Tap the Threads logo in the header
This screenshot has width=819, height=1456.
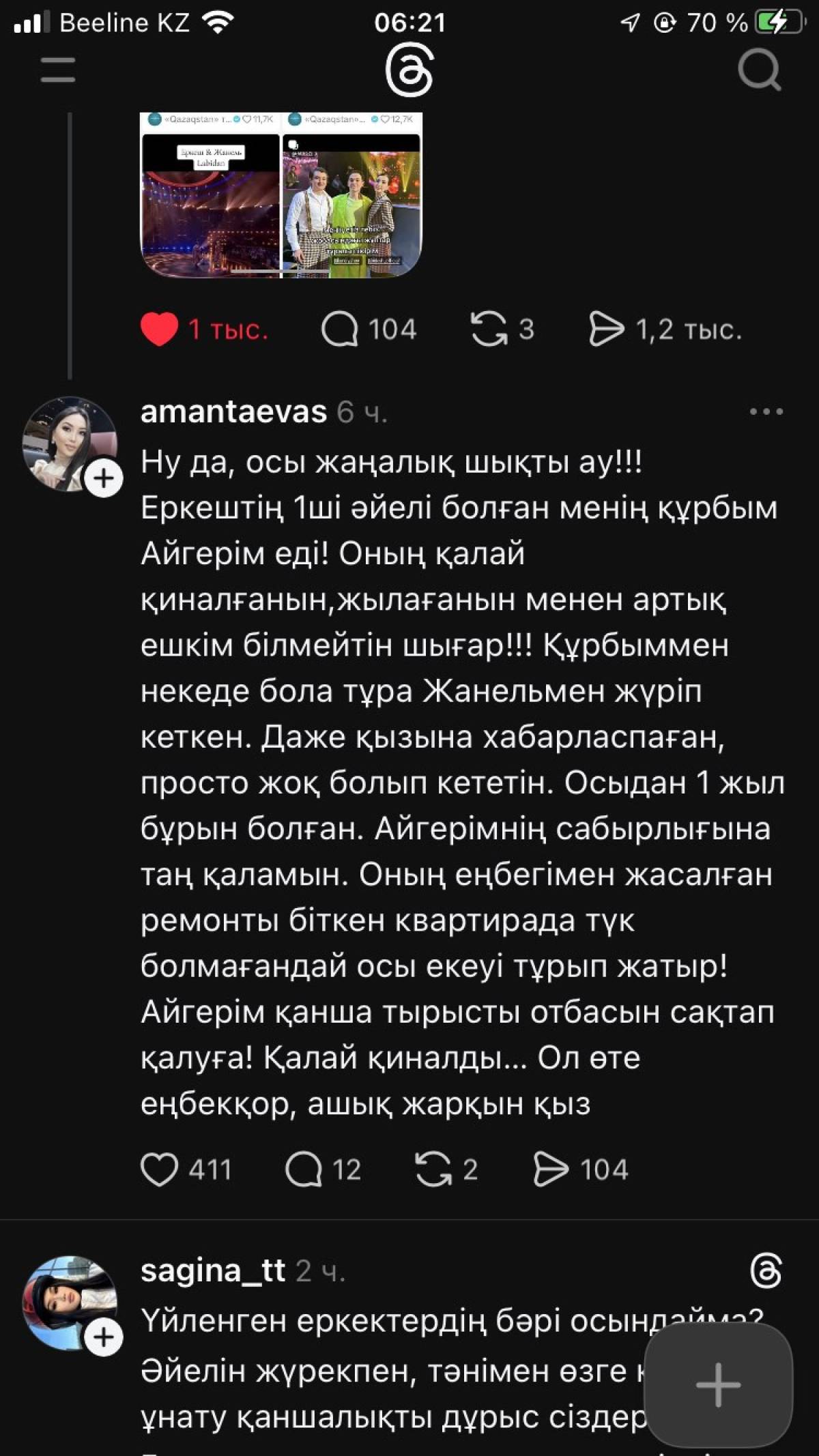[409, 70]
